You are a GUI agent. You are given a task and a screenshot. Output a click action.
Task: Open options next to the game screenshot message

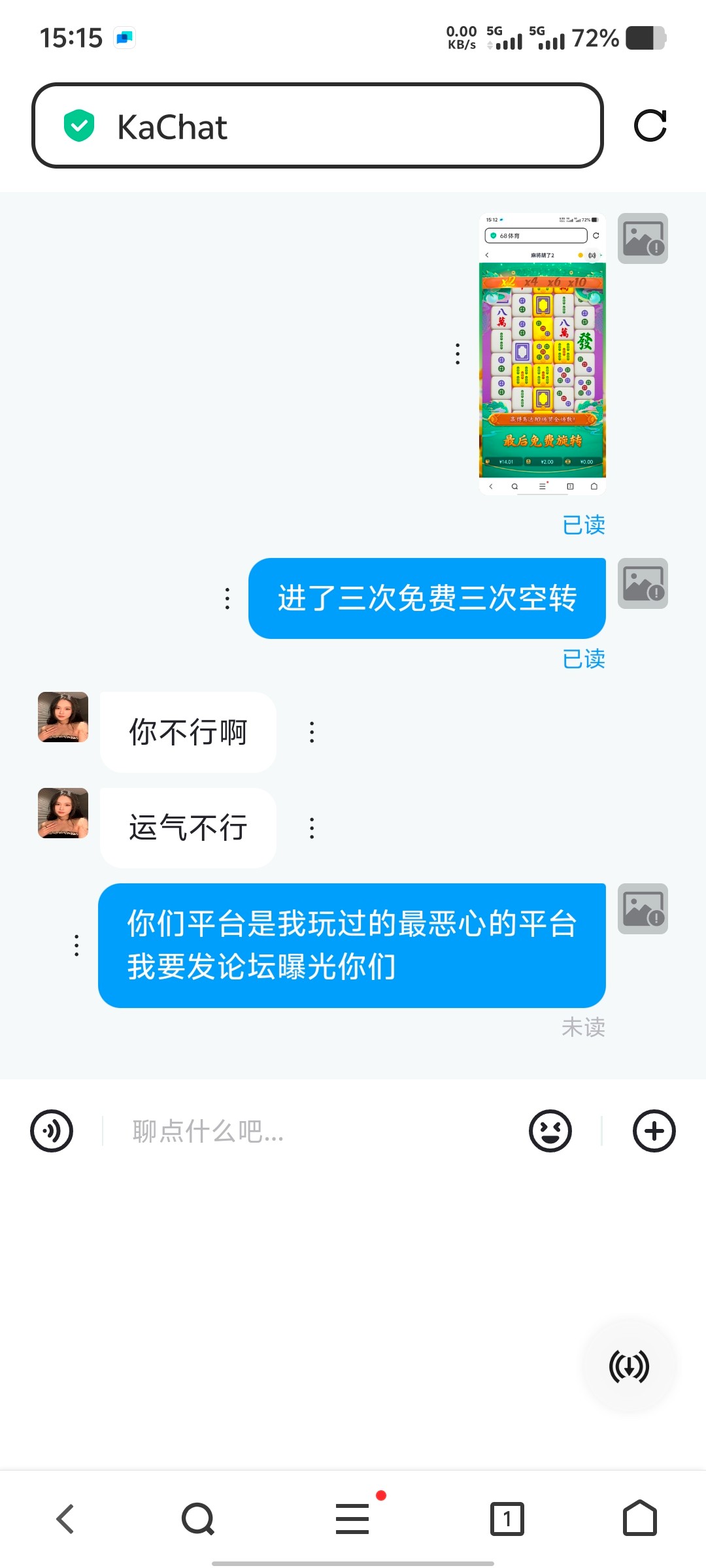point(458,353)
